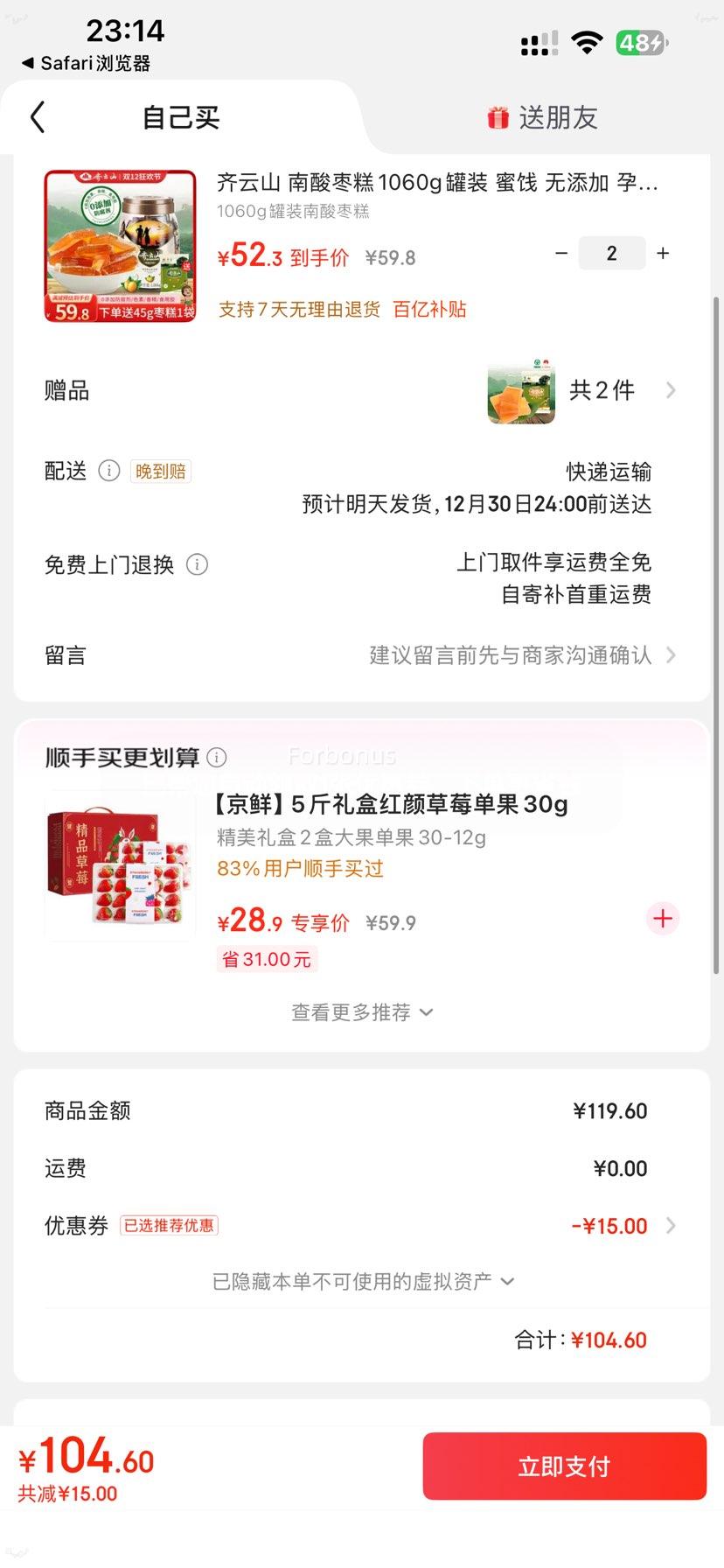Viewport: 724px width, 1568px height.
Task: Click the 百亿补贴 link
Action: tap(429, 309)
